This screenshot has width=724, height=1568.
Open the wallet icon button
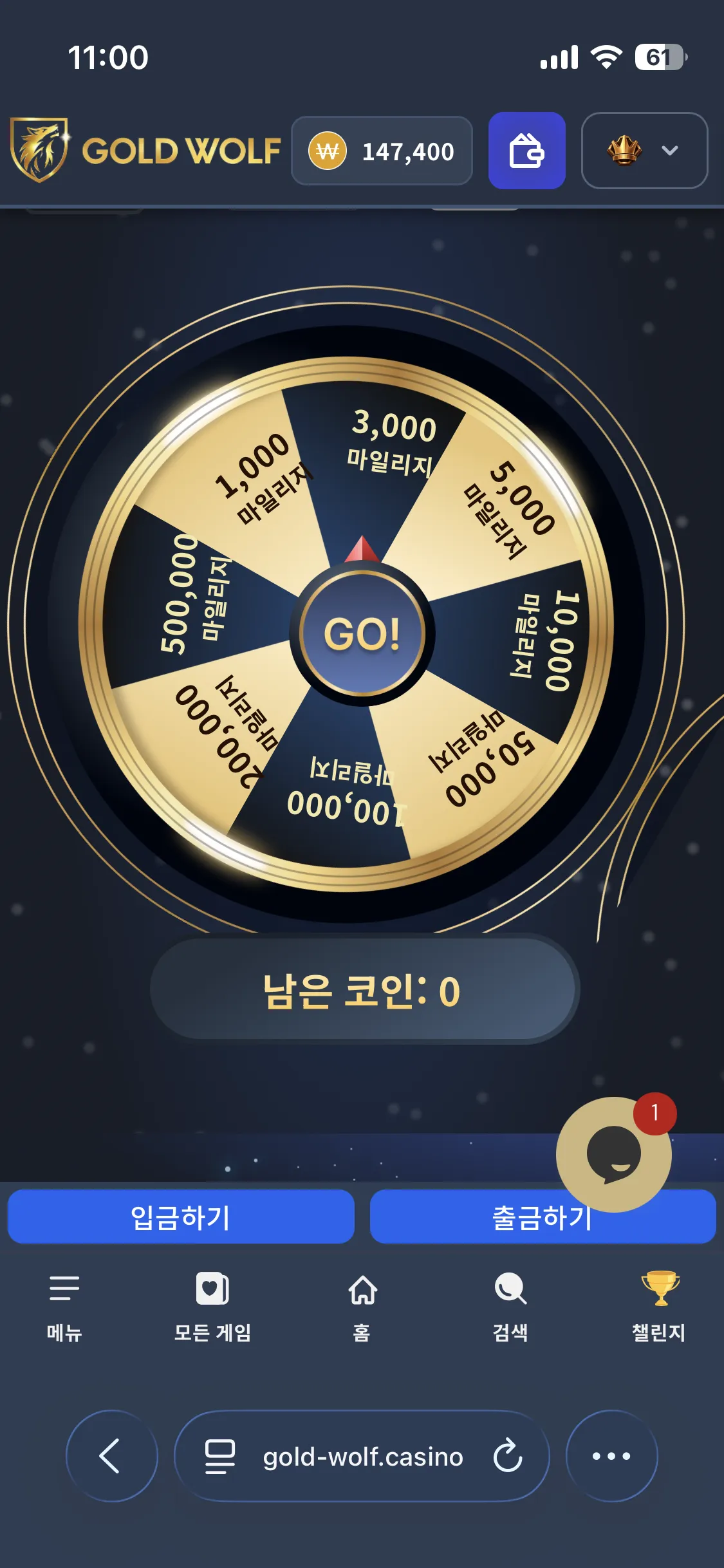click(x=526, y=151)
